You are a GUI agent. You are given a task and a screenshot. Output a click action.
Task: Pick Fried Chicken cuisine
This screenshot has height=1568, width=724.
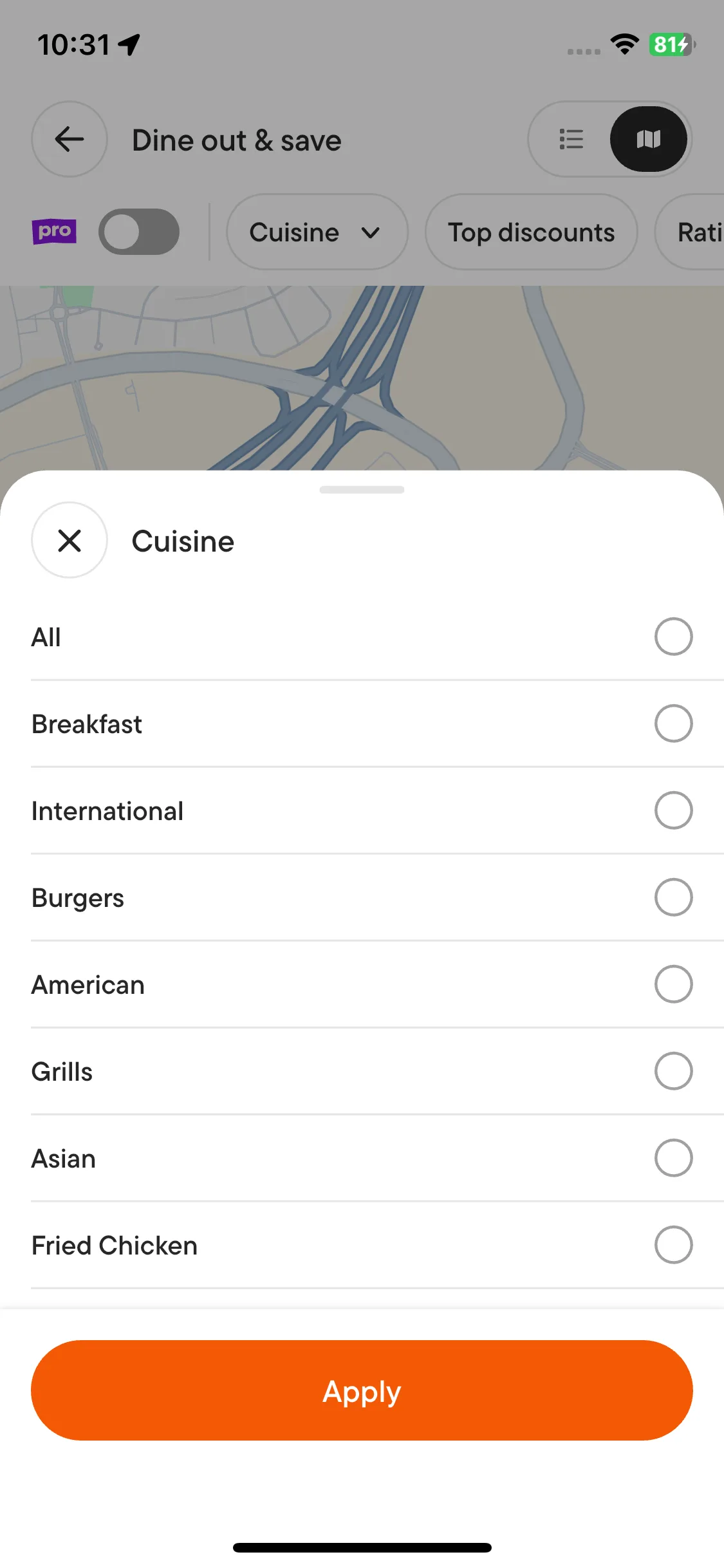(x=673, y=1245)
